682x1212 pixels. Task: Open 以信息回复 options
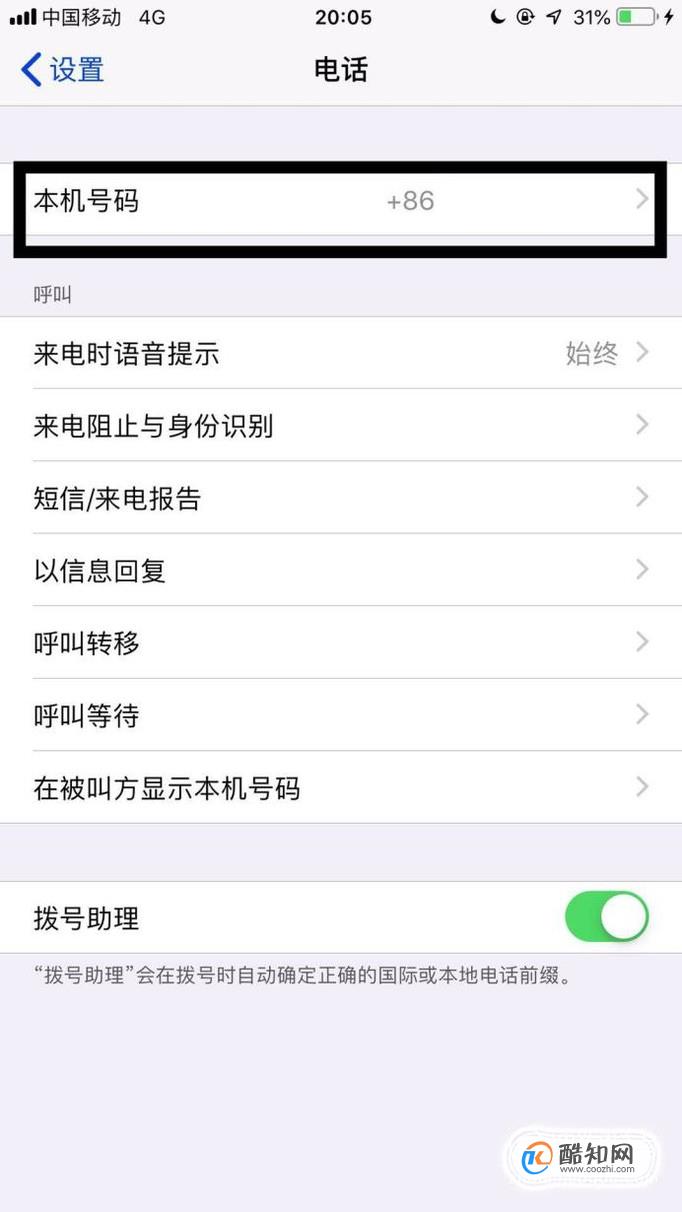tap(341, 569)
